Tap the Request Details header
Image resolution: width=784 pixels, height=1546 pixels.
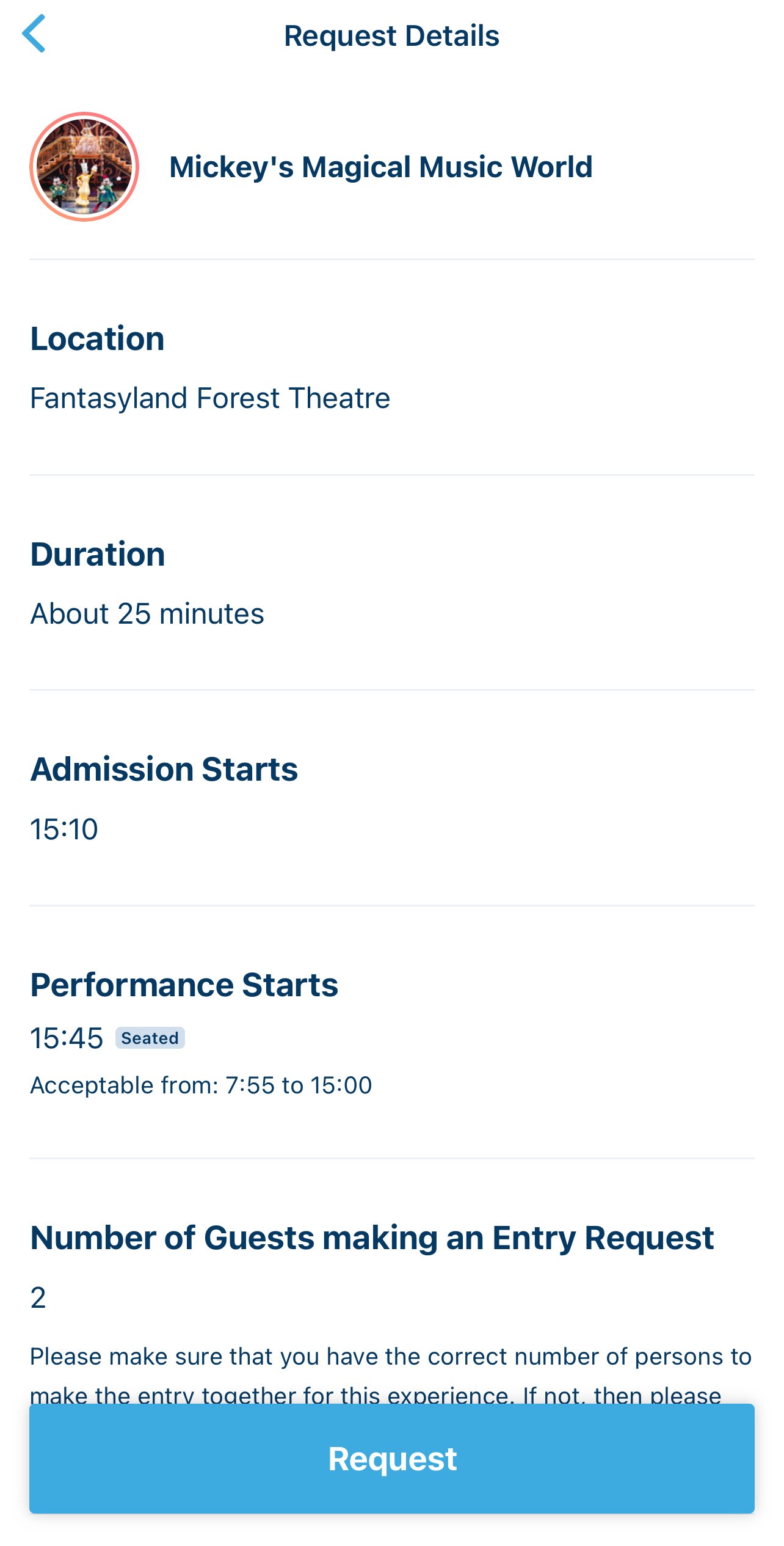[x=392, y=35]
